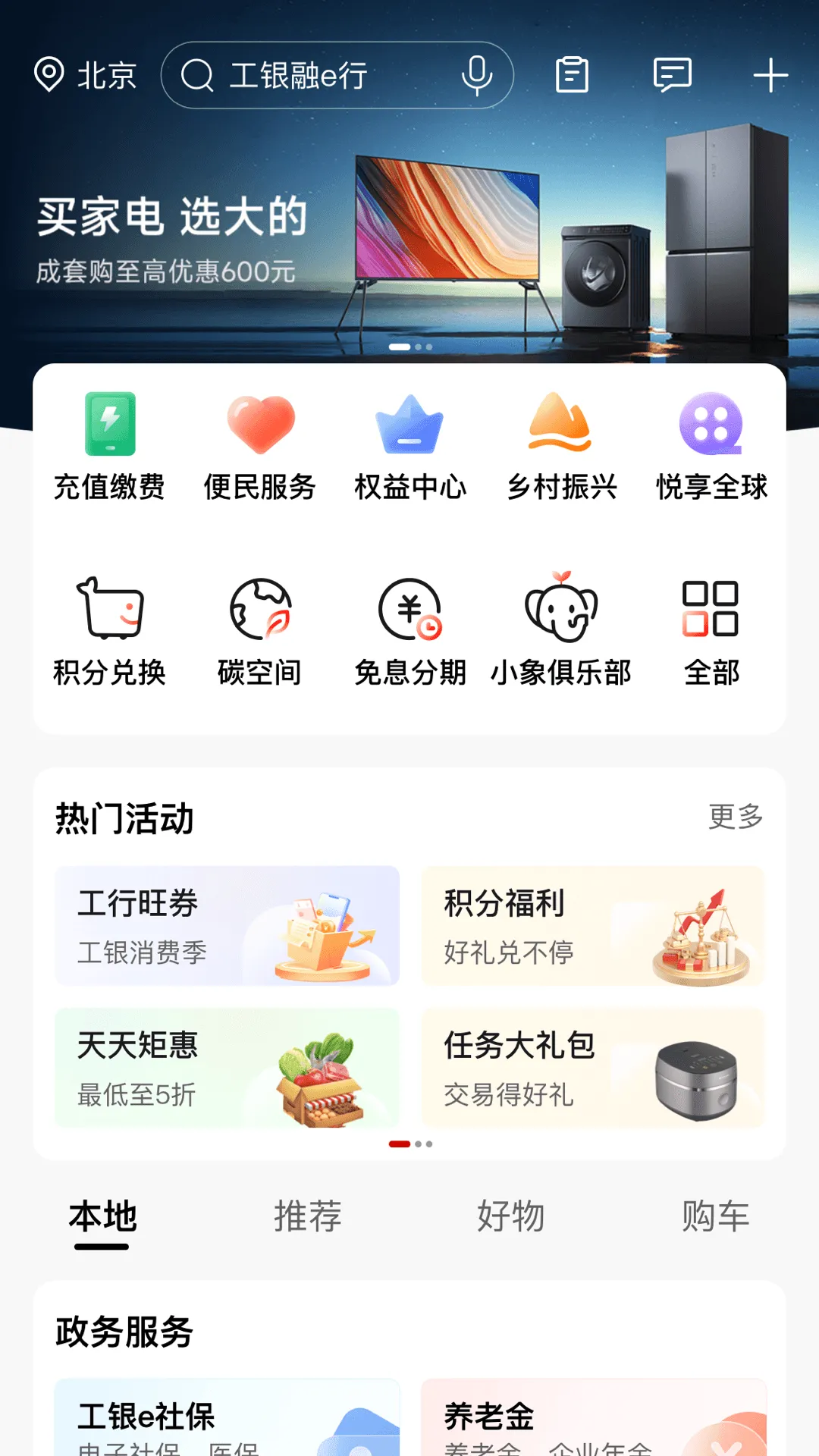Image resolution: width=819 pixels, height=1456 pixels.
Task: Switch to the 推荐 tab
Action: click(308, 1216)
